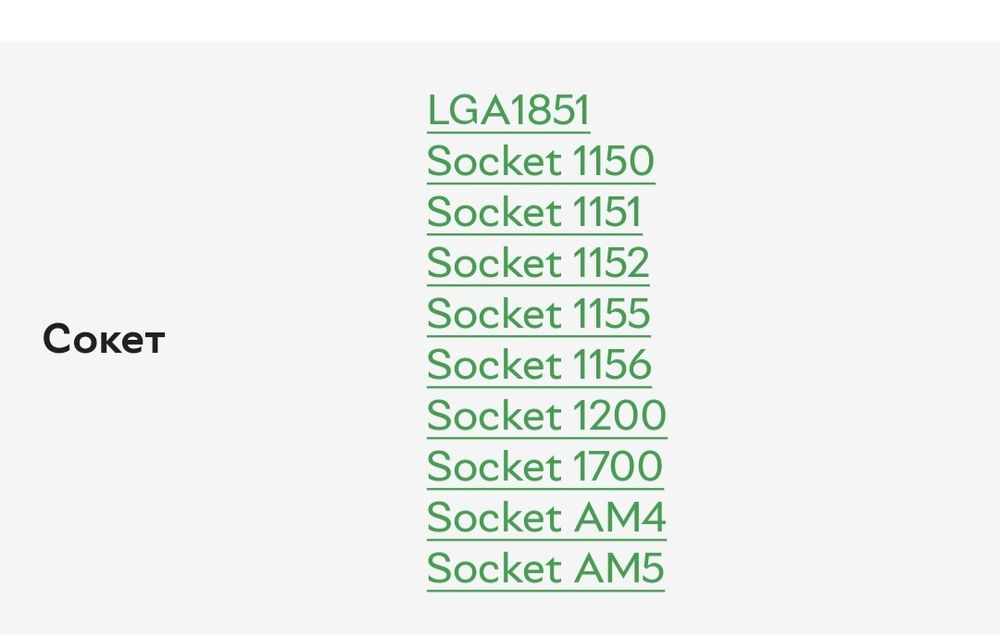Select the Socket 1150 link
Viewport: 1000px width, 639px height.
(x=540, y=161)
